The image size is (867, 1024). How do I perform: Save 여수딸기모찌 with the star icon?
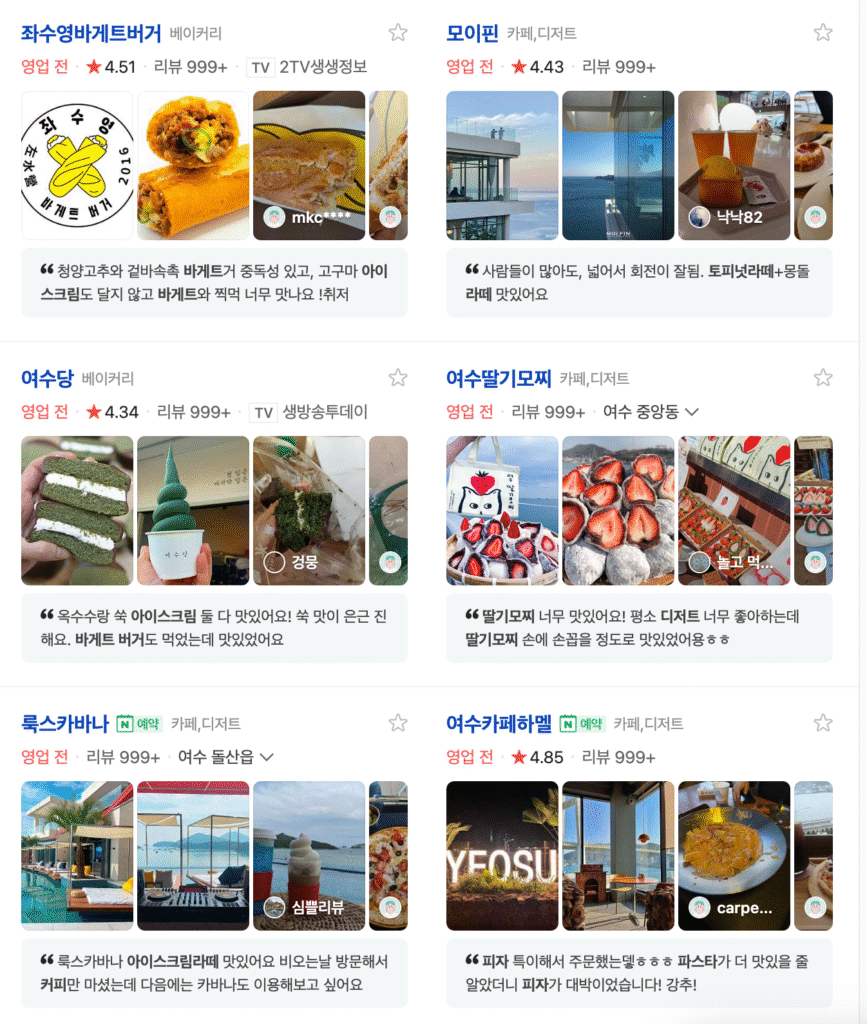pos(823,378)
